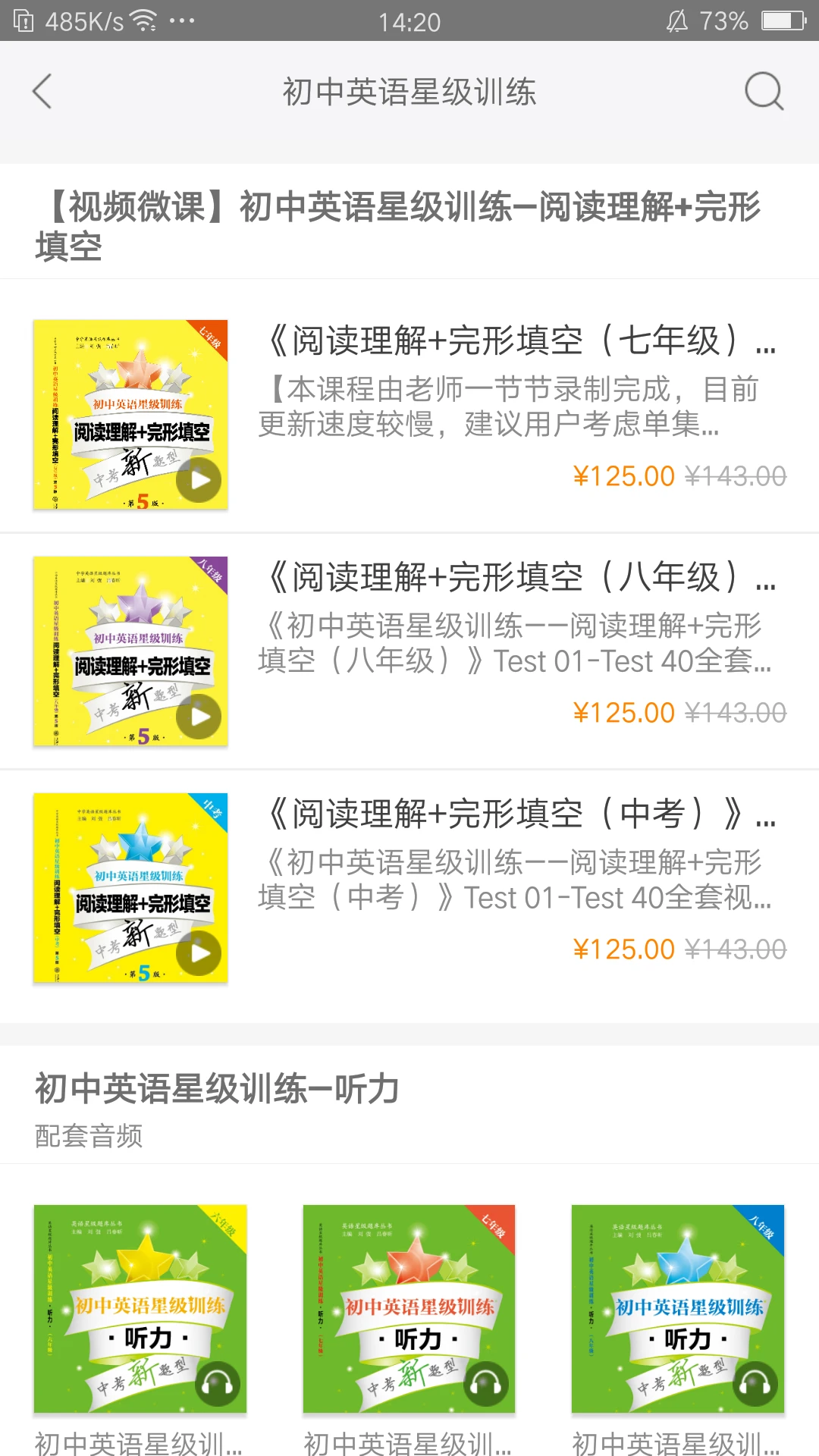
Task: Tap the back arrow in the navigation bar
Action: [x=41, y=92]
